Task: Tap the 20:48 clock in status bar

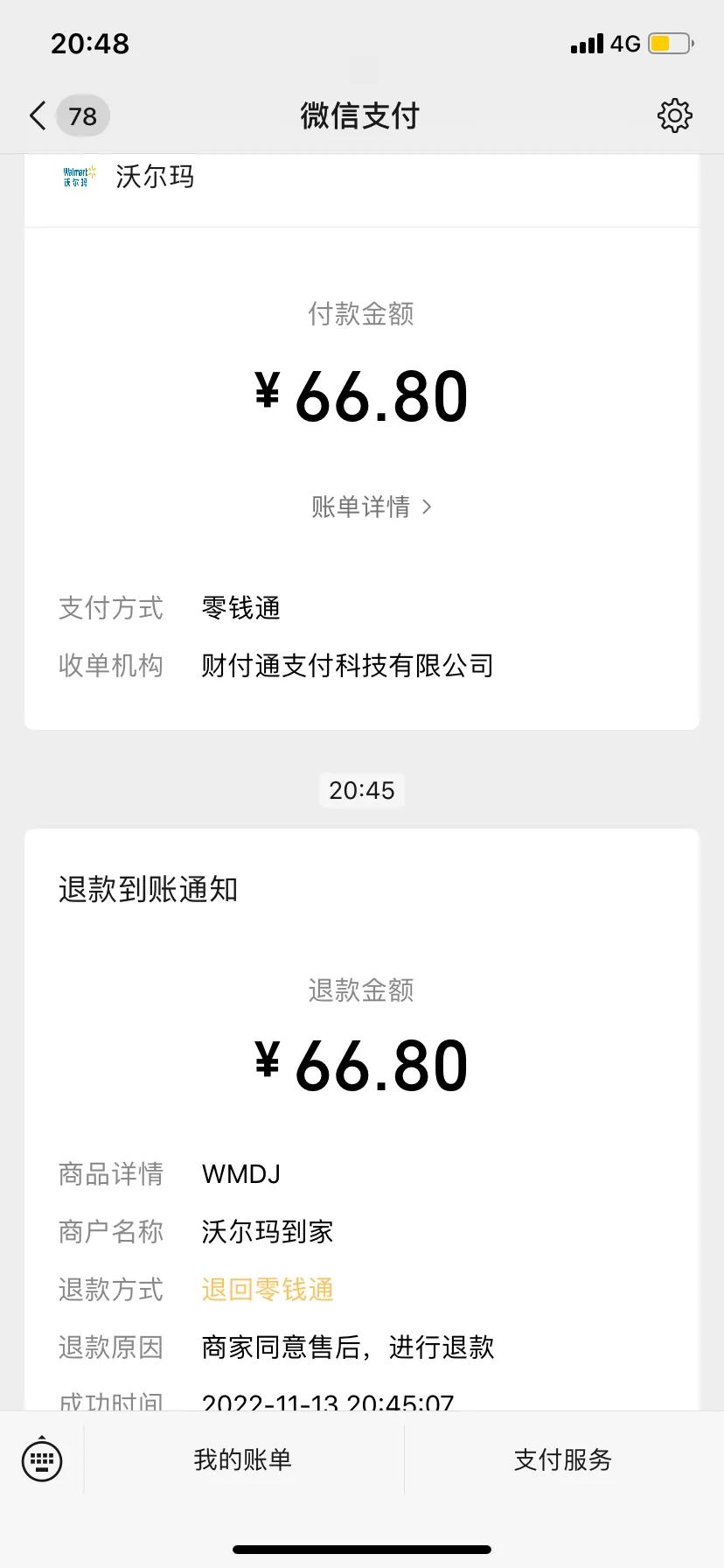Action: (88, 42)
